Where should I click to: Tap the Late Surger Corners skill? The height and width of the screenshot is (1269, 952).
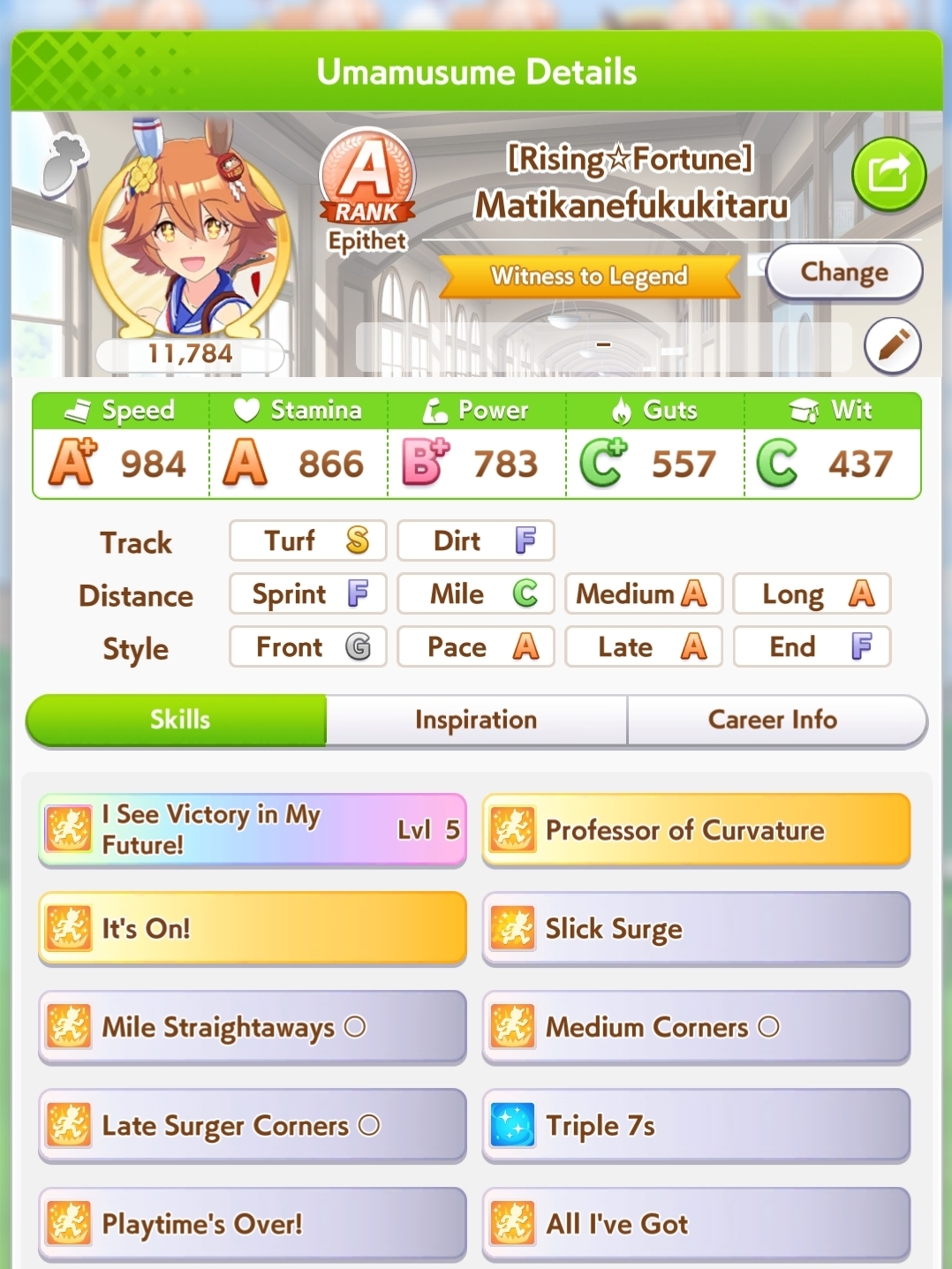[x=253, y=1126]
